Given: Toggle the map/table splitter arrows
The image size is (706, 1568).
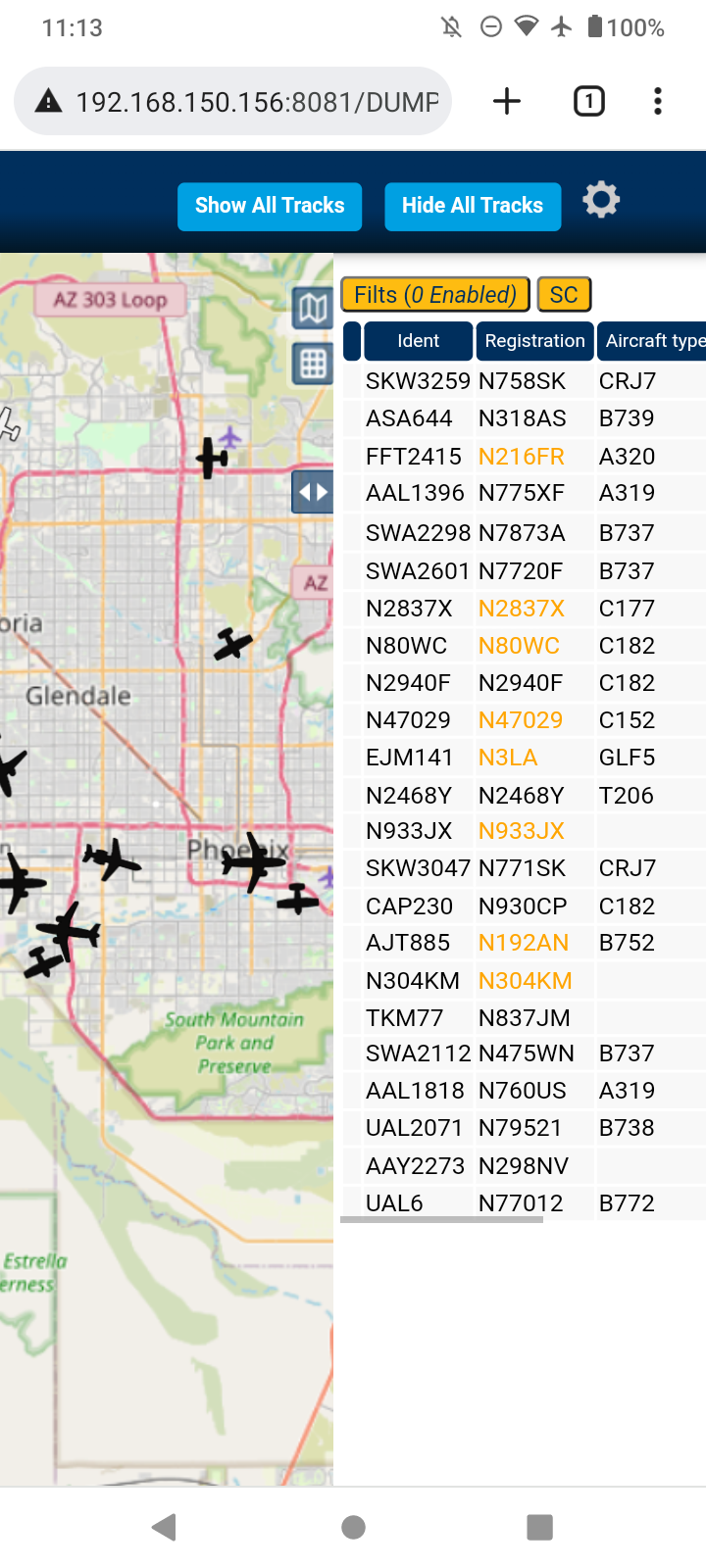Looking at the screenshot, I should coord(313,492).
